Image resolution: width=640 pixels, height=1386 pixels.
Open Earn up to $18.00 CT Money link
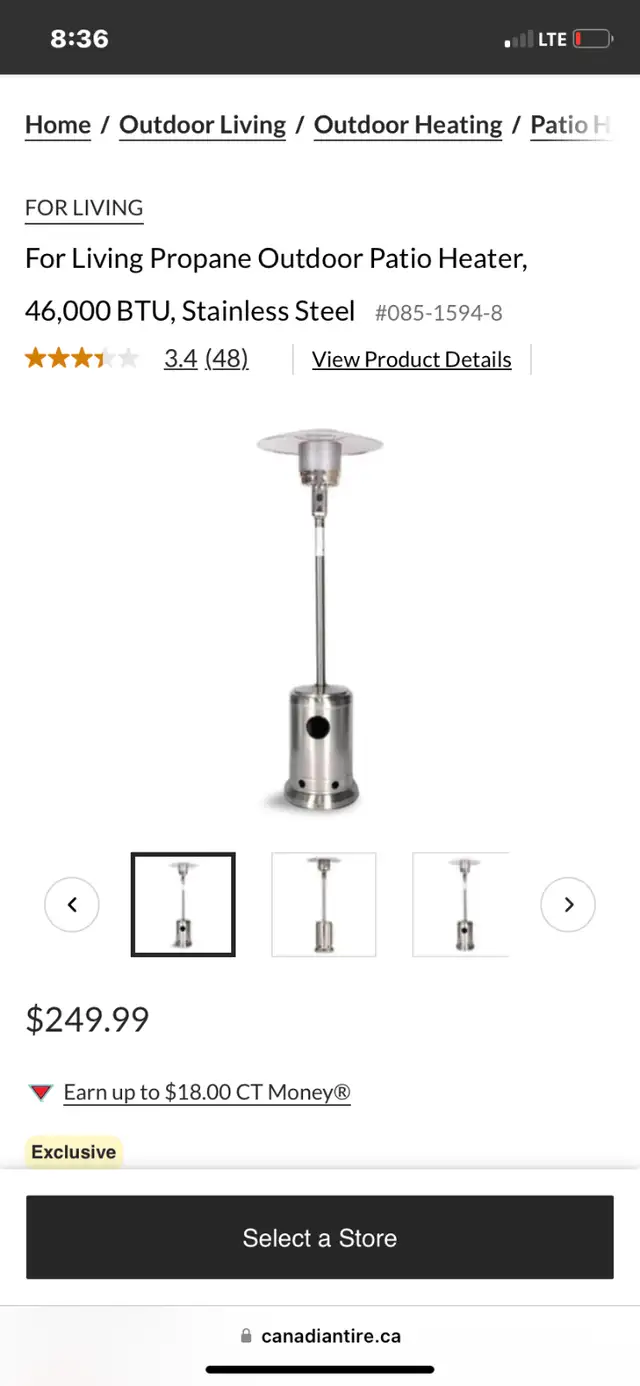click(x=207, y=1092)
